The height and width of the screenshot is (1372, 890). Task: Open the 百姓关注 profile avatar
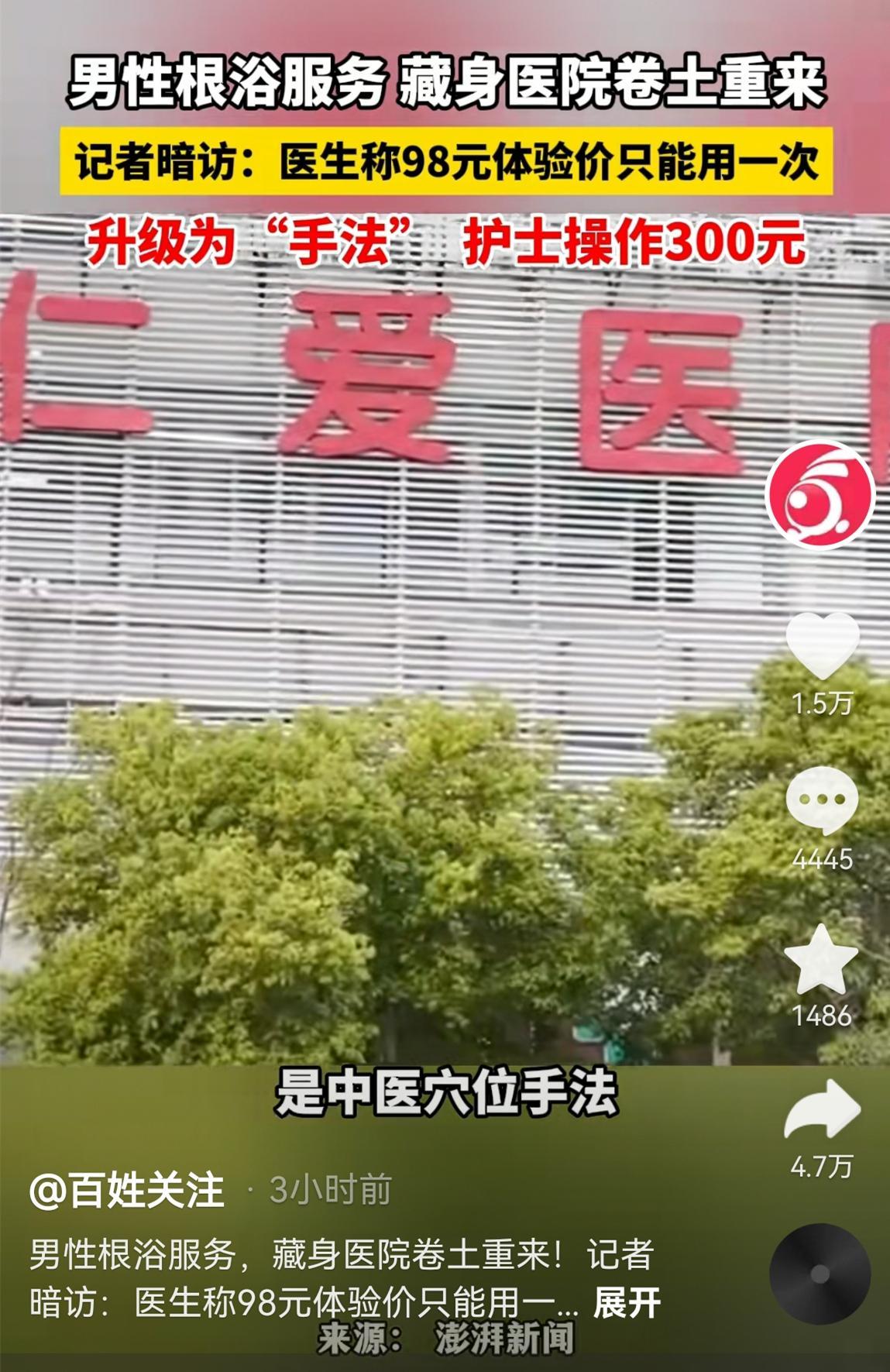(820, 494)
